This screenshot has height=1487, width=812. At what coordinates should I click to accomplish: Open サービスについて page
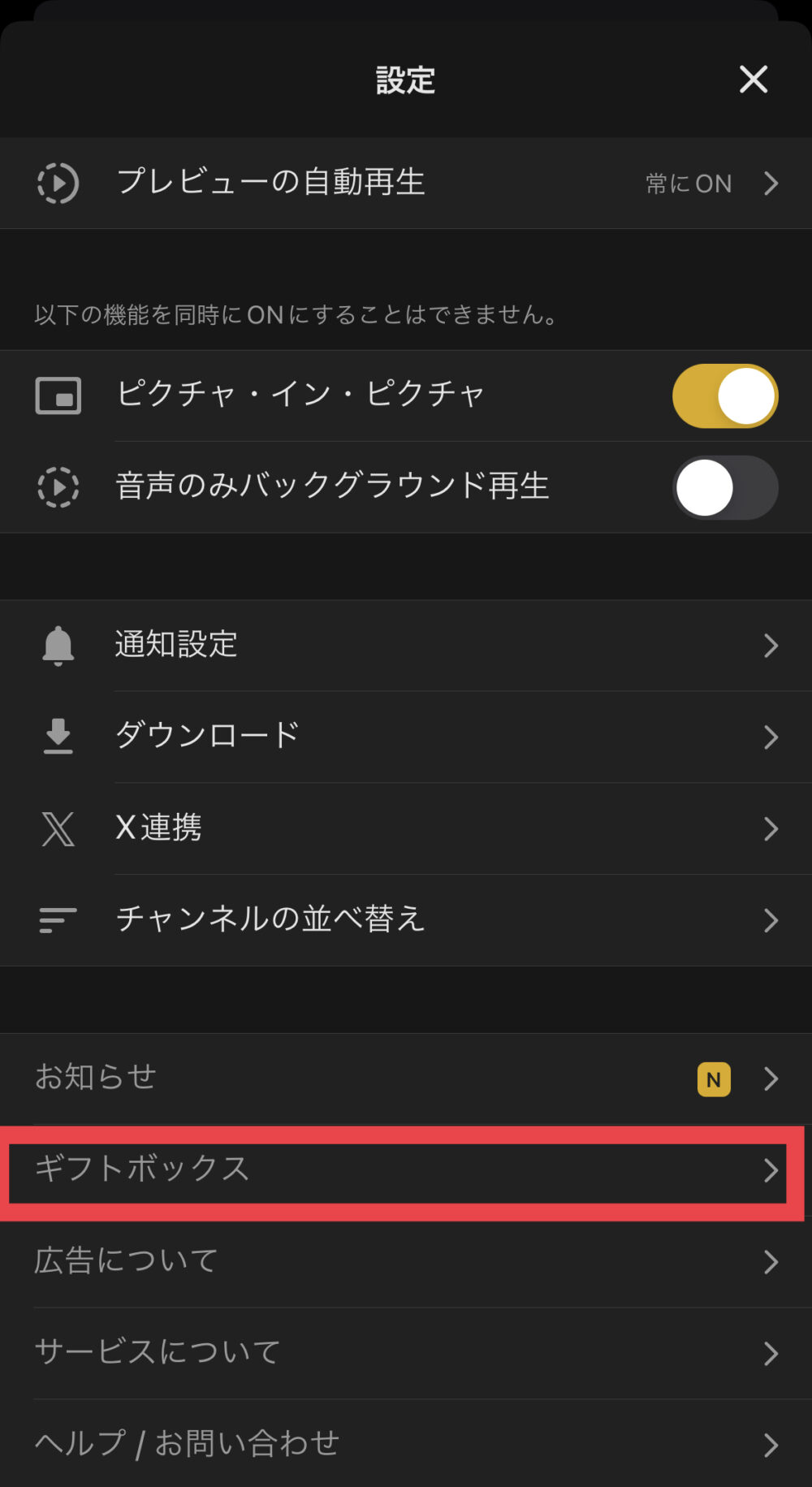406,1353
